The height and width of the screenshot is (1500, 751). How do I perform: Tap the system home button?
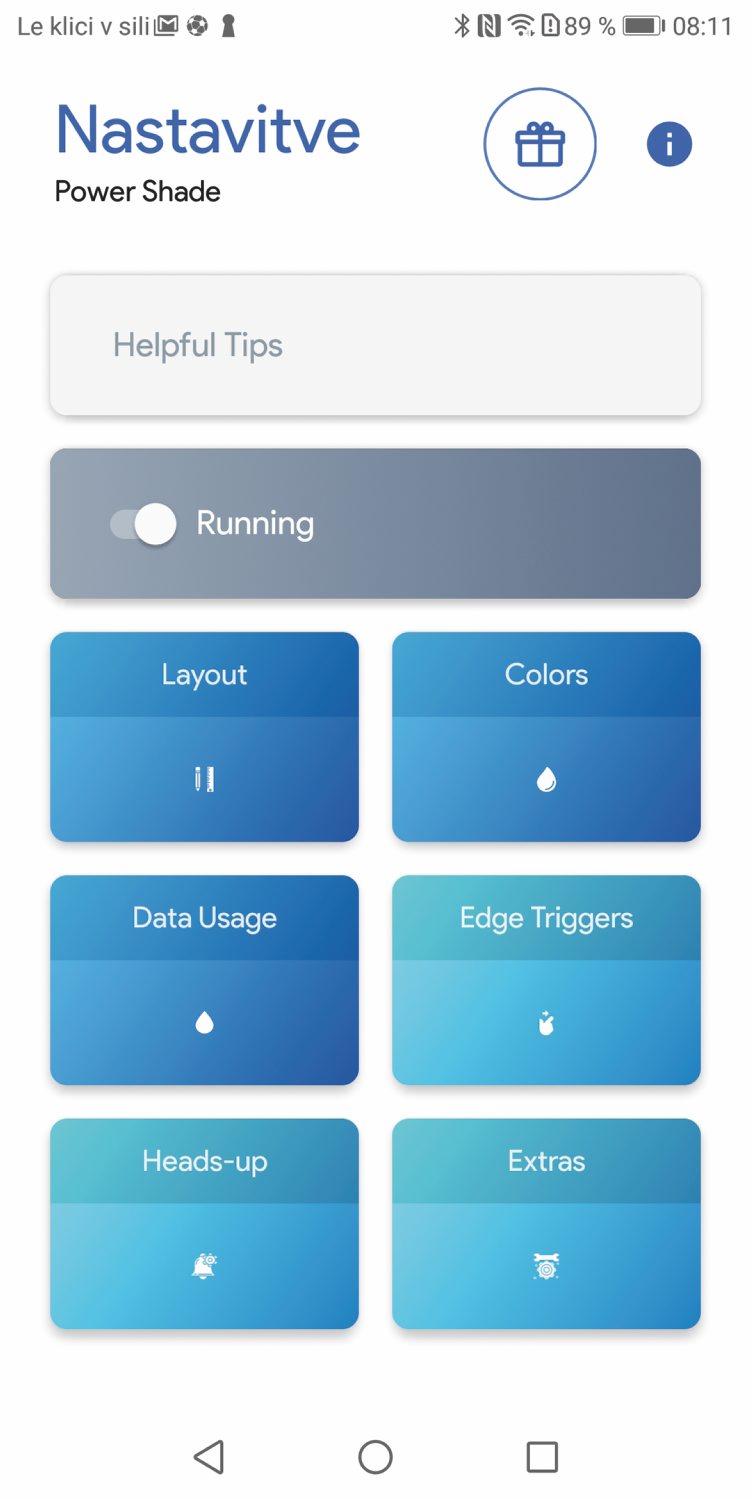coord(375,1457)
